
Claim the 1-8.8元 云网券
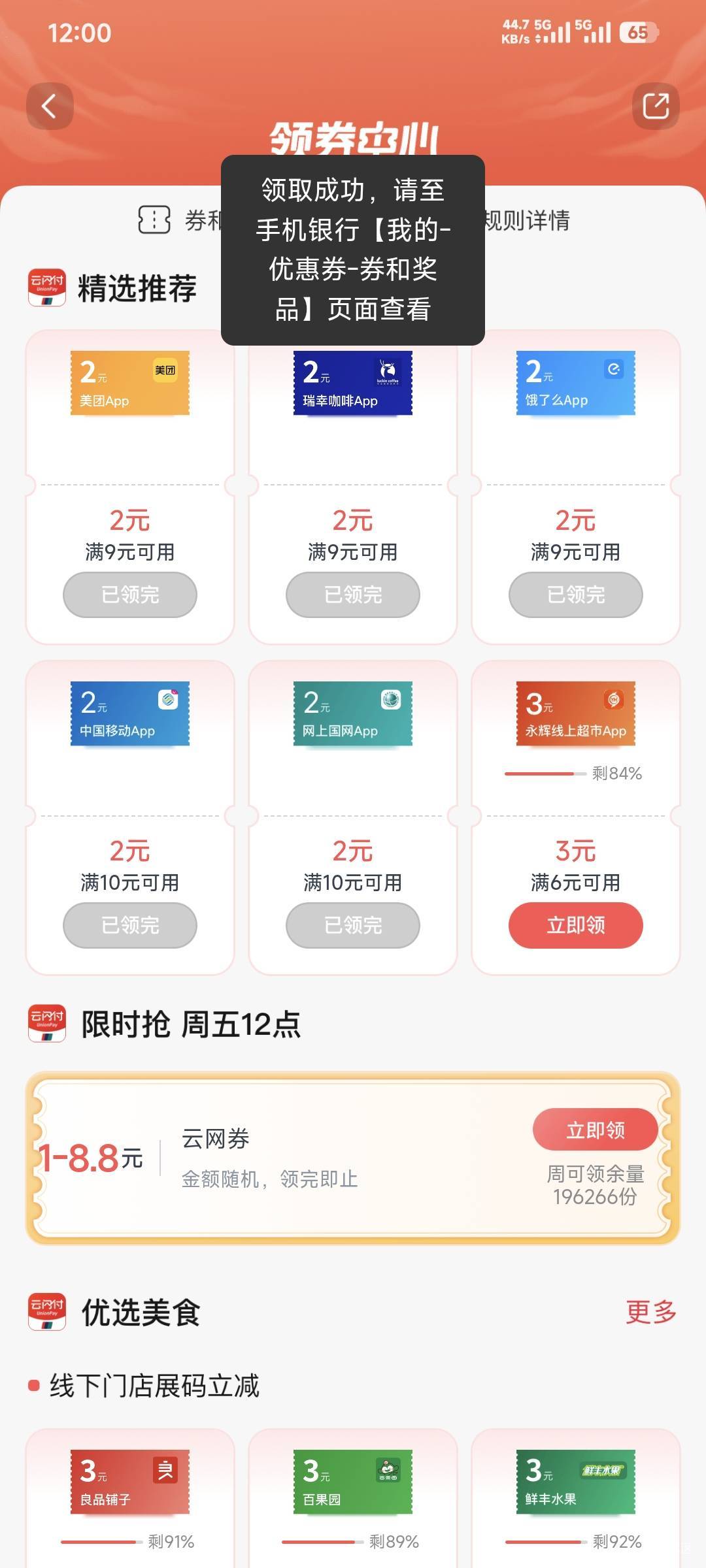pyautogui.click(x=595, y=1130)
